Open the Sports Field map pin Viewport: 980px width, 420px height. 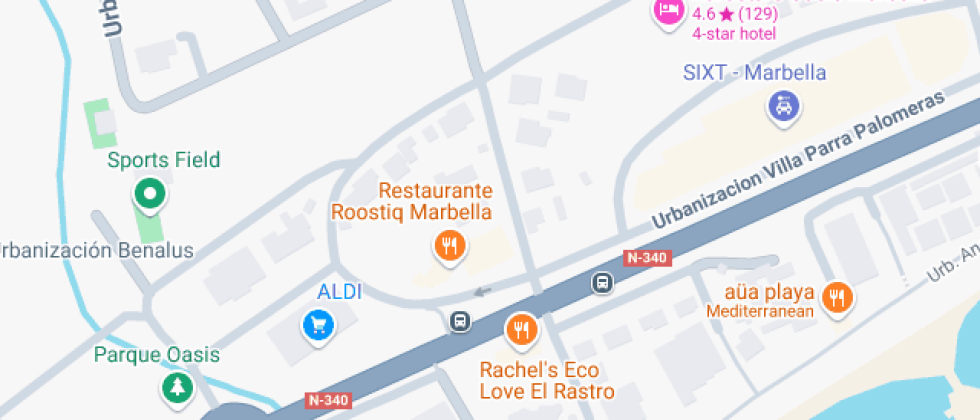(x=150, y=194)
